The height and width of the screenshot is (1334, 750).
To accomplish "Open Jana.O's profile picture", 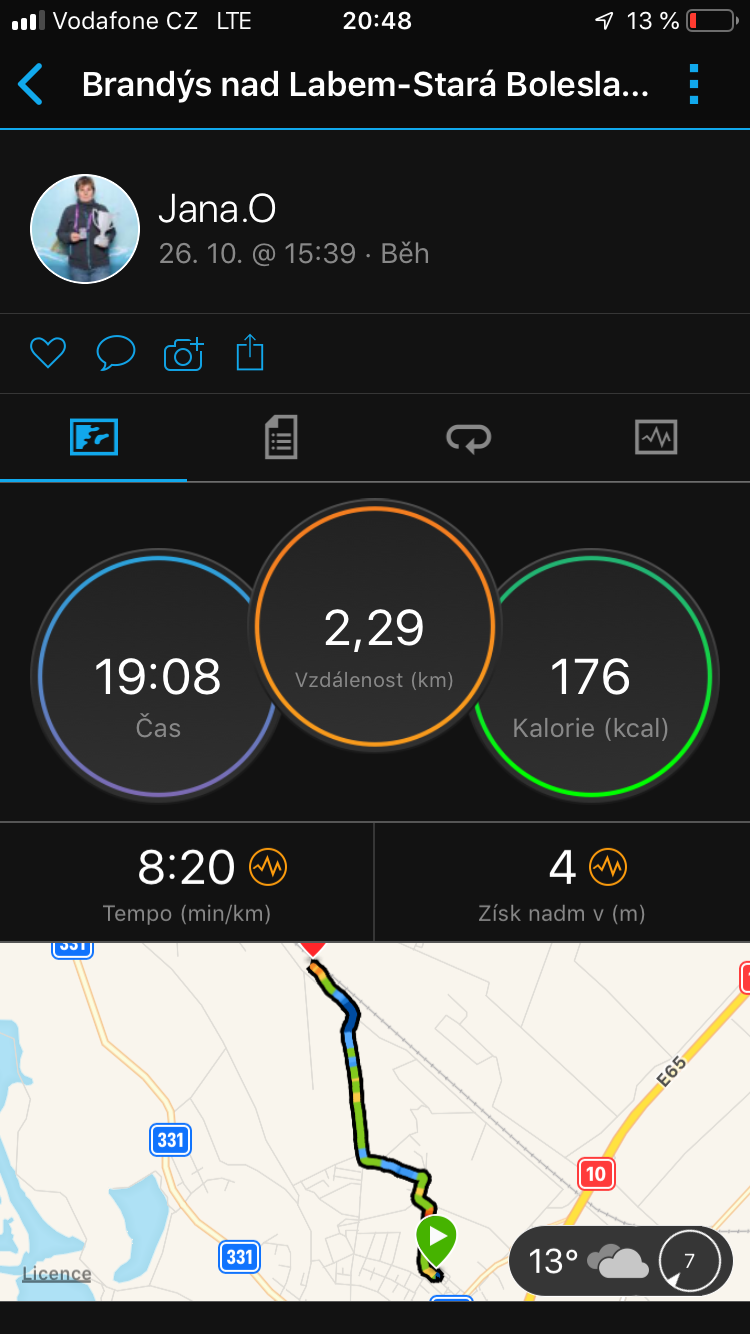I will (85, 229).
